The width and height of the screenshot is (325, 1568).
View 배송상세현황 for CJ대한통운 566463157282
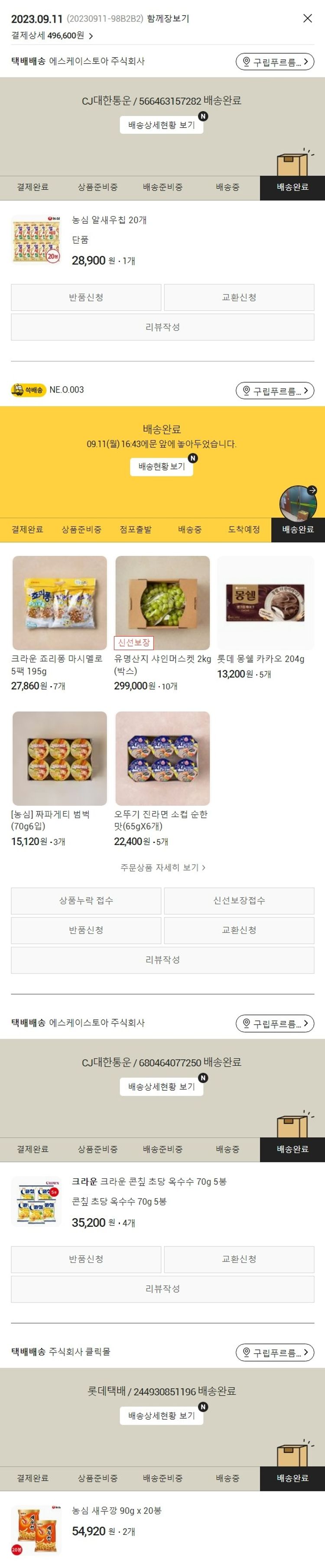pyautogui.click(x=162, y=125)
